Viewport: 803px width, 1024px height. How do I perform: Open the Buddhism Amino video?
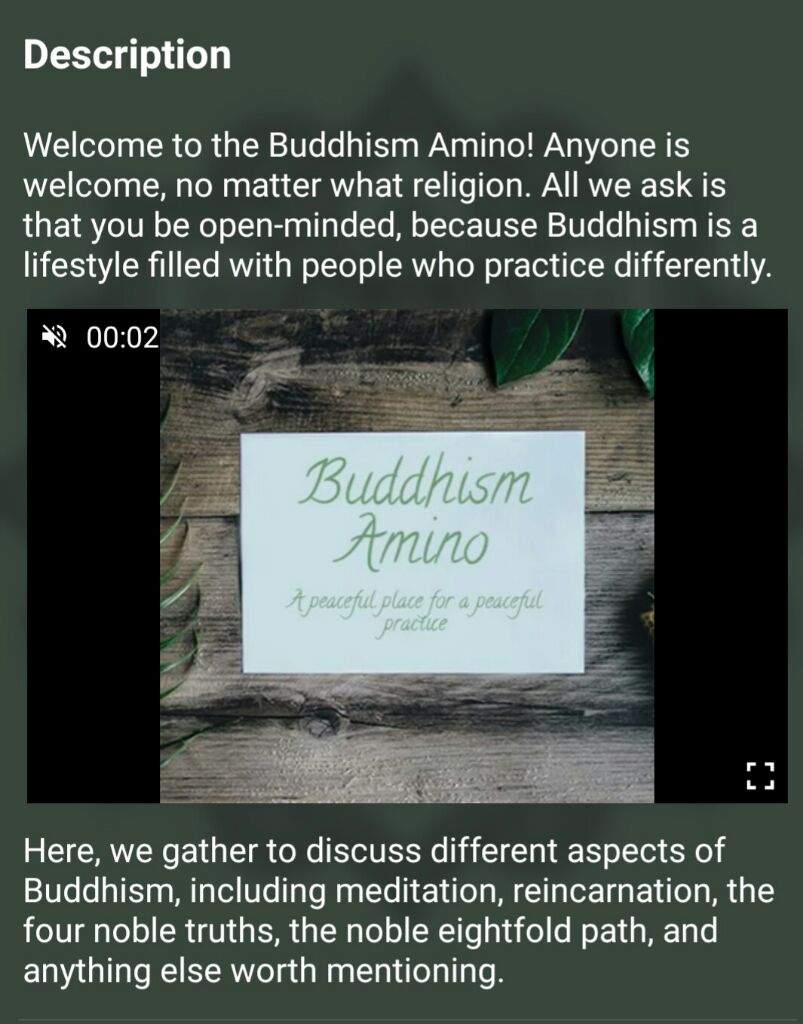407,555
